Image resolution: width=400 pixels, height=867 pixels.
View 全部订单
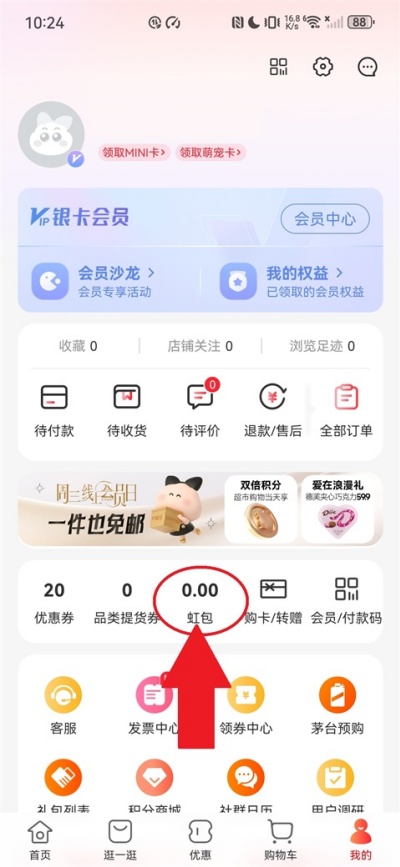click(x=346, y=411)
